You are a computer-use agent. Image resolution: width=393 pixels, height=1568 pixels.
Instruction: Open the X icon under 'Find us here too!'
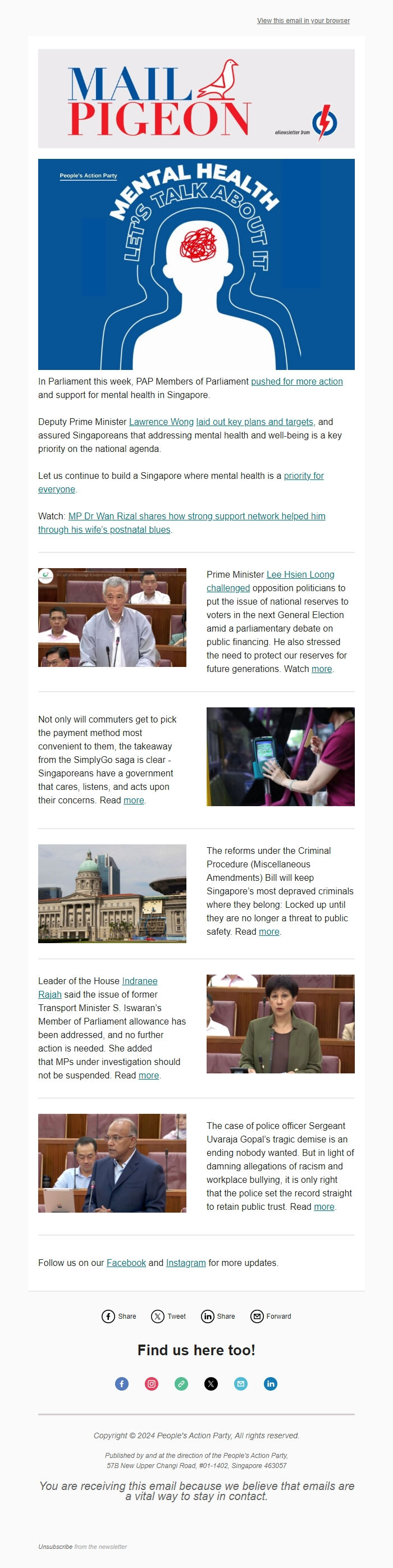(x=211, y=1383)
